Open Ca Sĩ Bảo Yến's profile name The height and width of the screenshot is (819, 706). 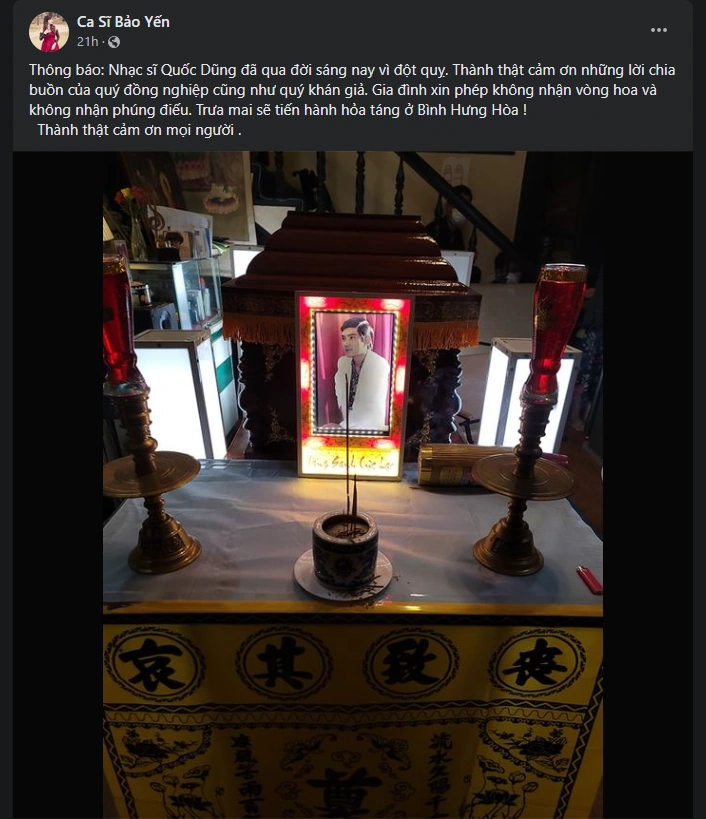[x=123, y=22]
